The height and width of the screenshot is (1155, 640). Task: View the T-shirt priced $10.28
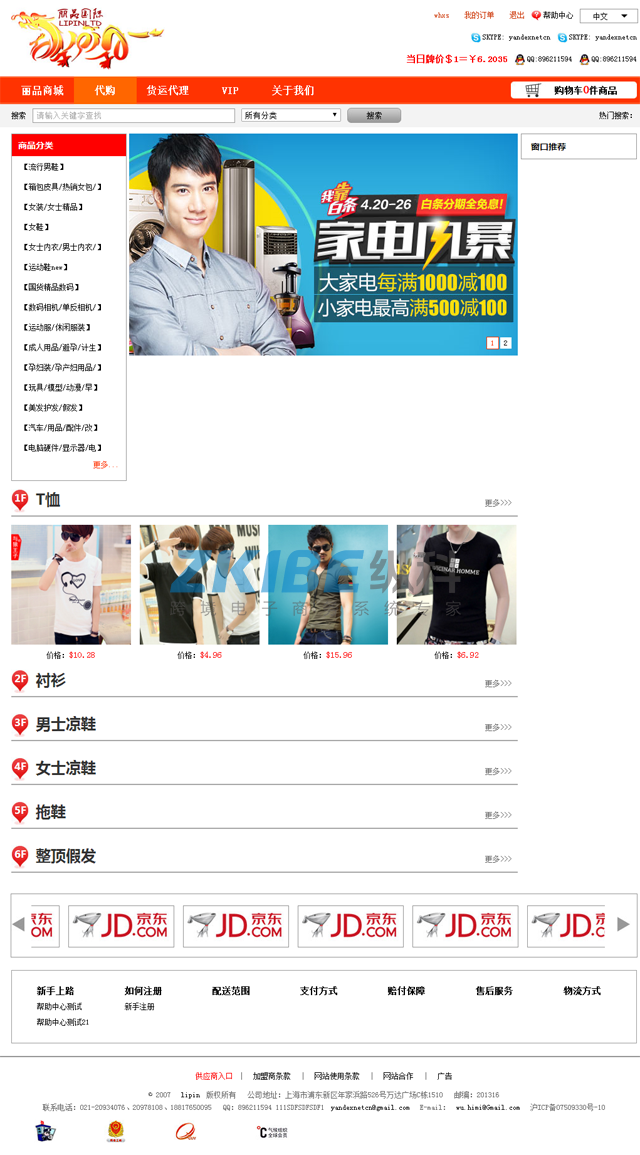[x=71, y=584]
